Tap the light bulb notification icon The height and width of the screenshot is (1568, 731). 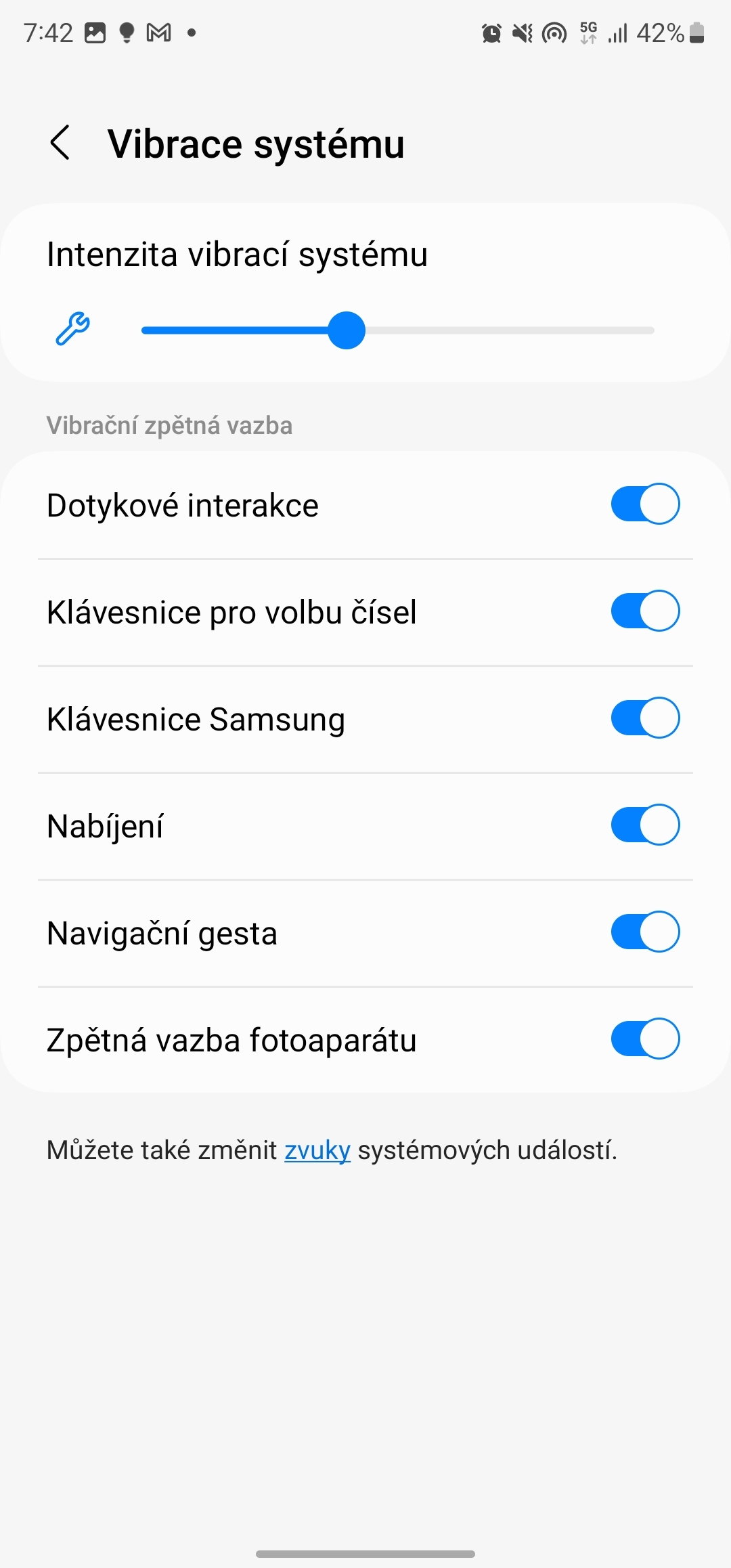tap(126, 32)
